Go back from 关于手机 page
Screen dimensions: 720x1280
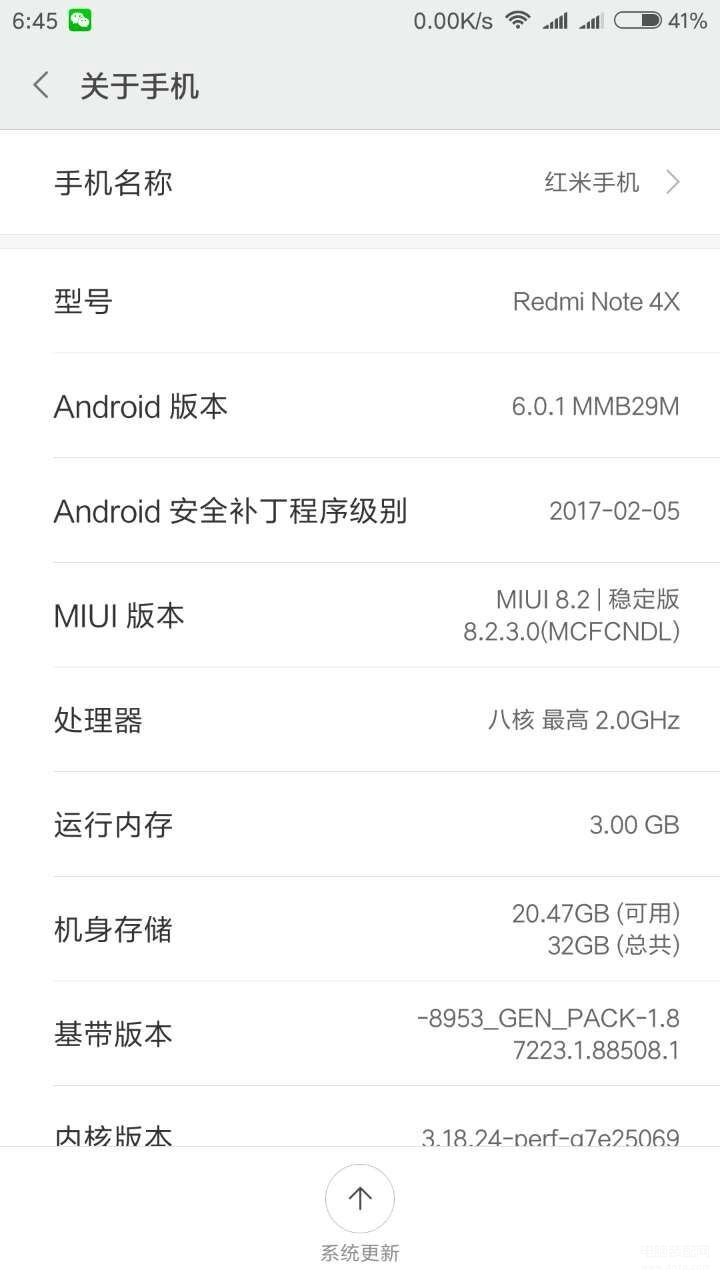(x=41, y=86)
